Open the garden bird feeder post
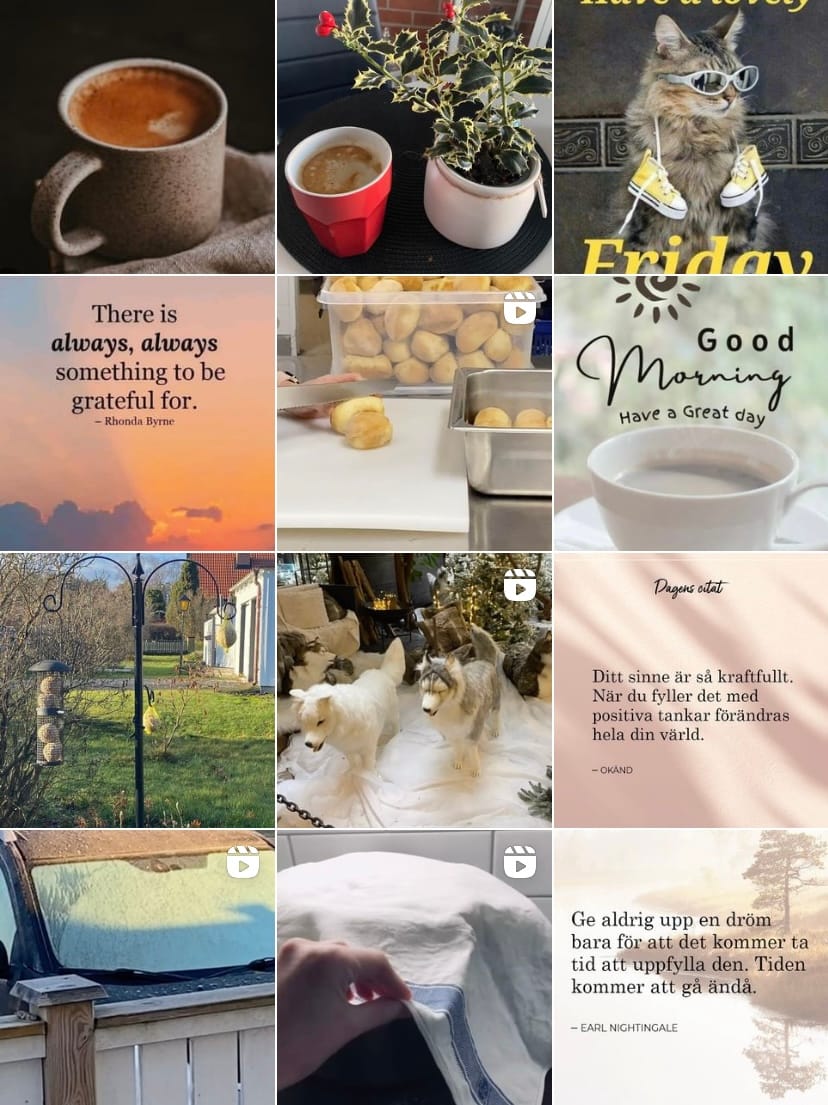Image resolution: width=828 pixels, height=1105 pixels. (x=137, y=690)
